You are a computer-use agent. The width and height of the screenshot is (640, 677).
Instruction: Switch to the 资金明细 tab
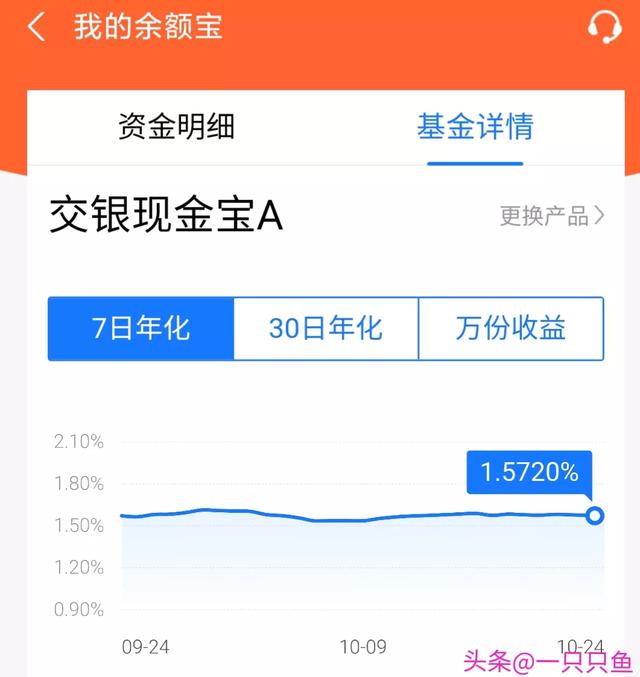click(x=176, y=127)
